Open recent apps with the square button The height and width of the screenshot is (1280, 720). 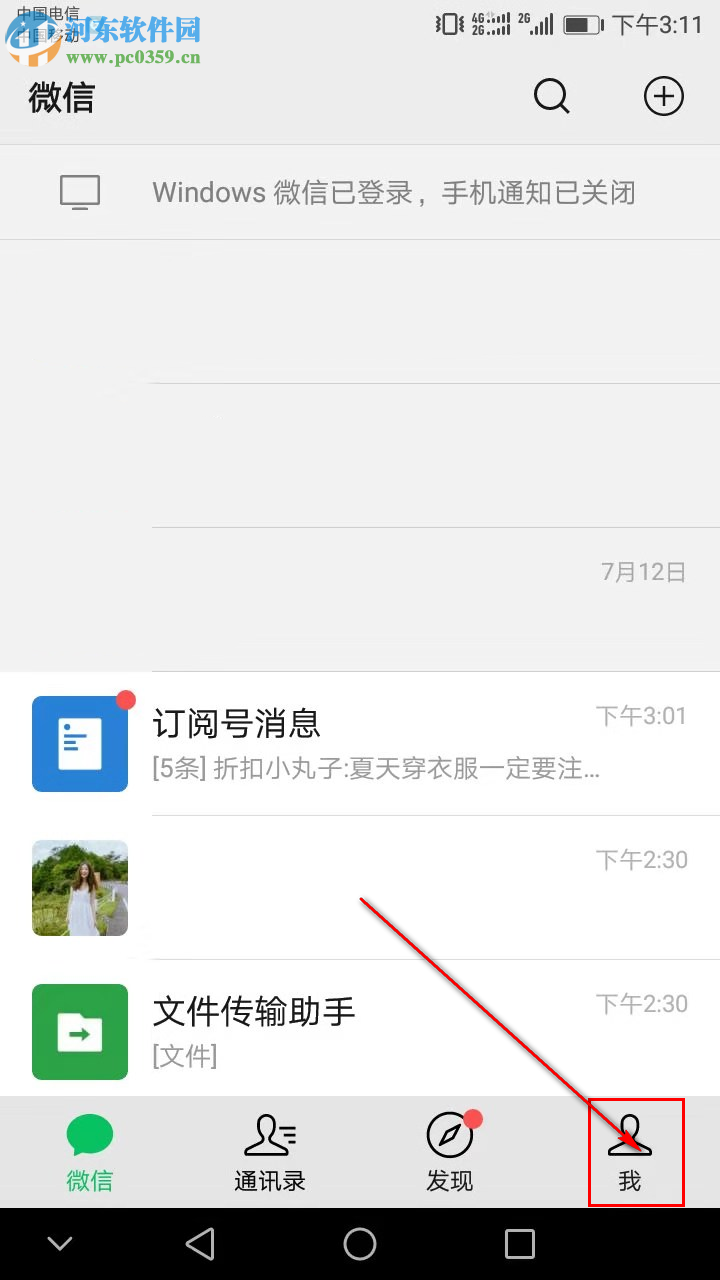pyautogui.click(x=520, y=1243)
